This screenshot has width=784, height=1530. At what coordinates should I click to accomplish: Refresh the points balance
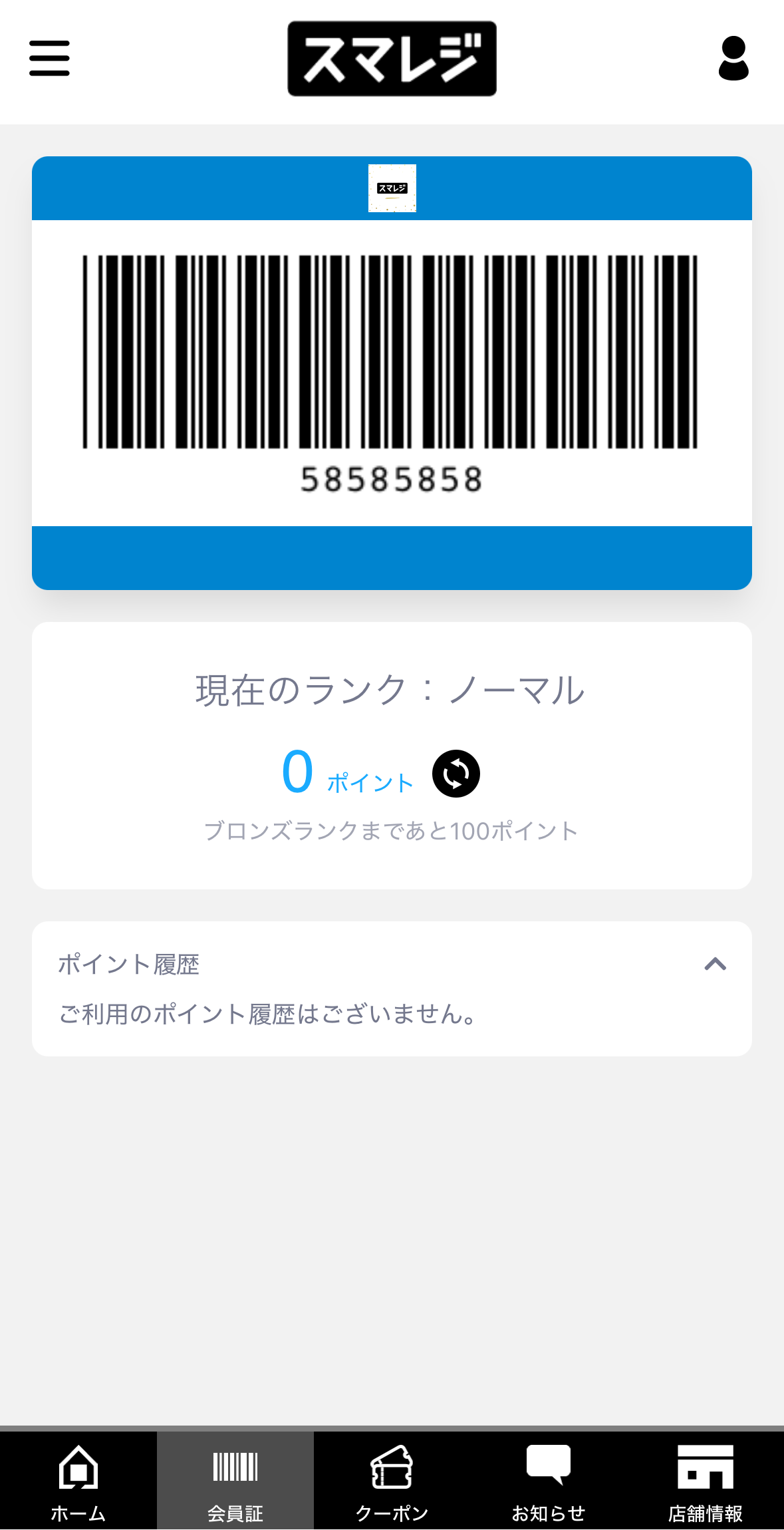point(456,774)
